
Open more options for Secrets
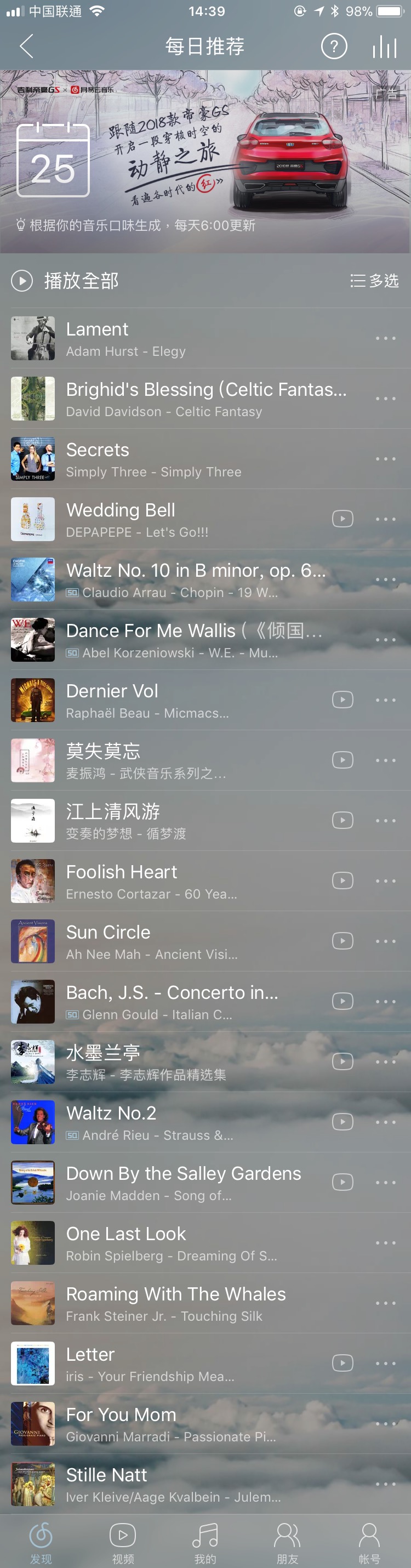pos(385,459)
